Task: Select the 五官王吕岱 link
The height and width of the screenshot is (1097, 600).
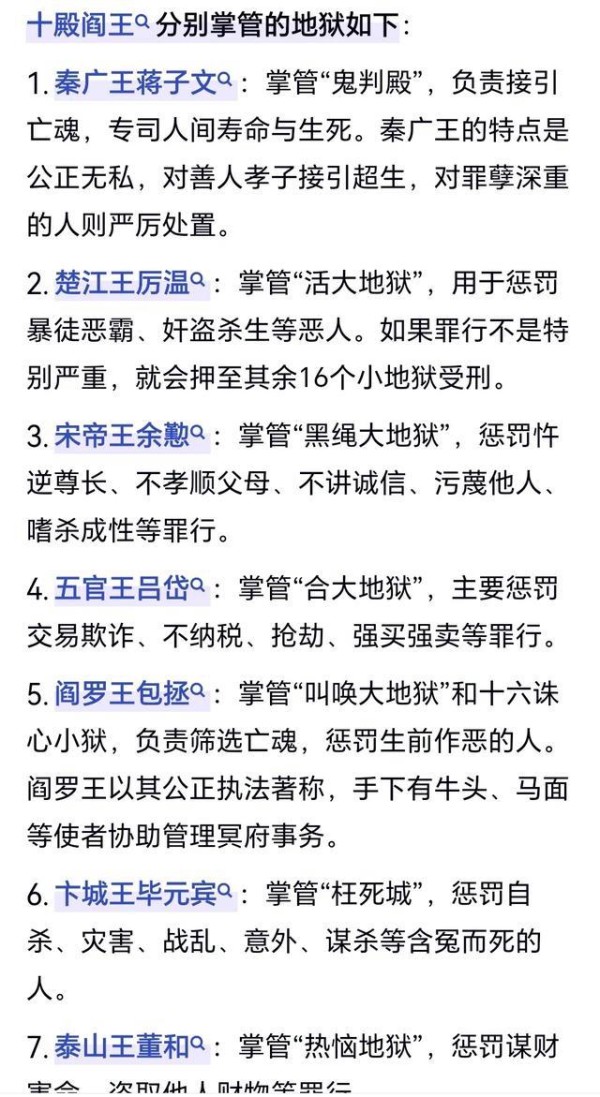Action: 129,589
